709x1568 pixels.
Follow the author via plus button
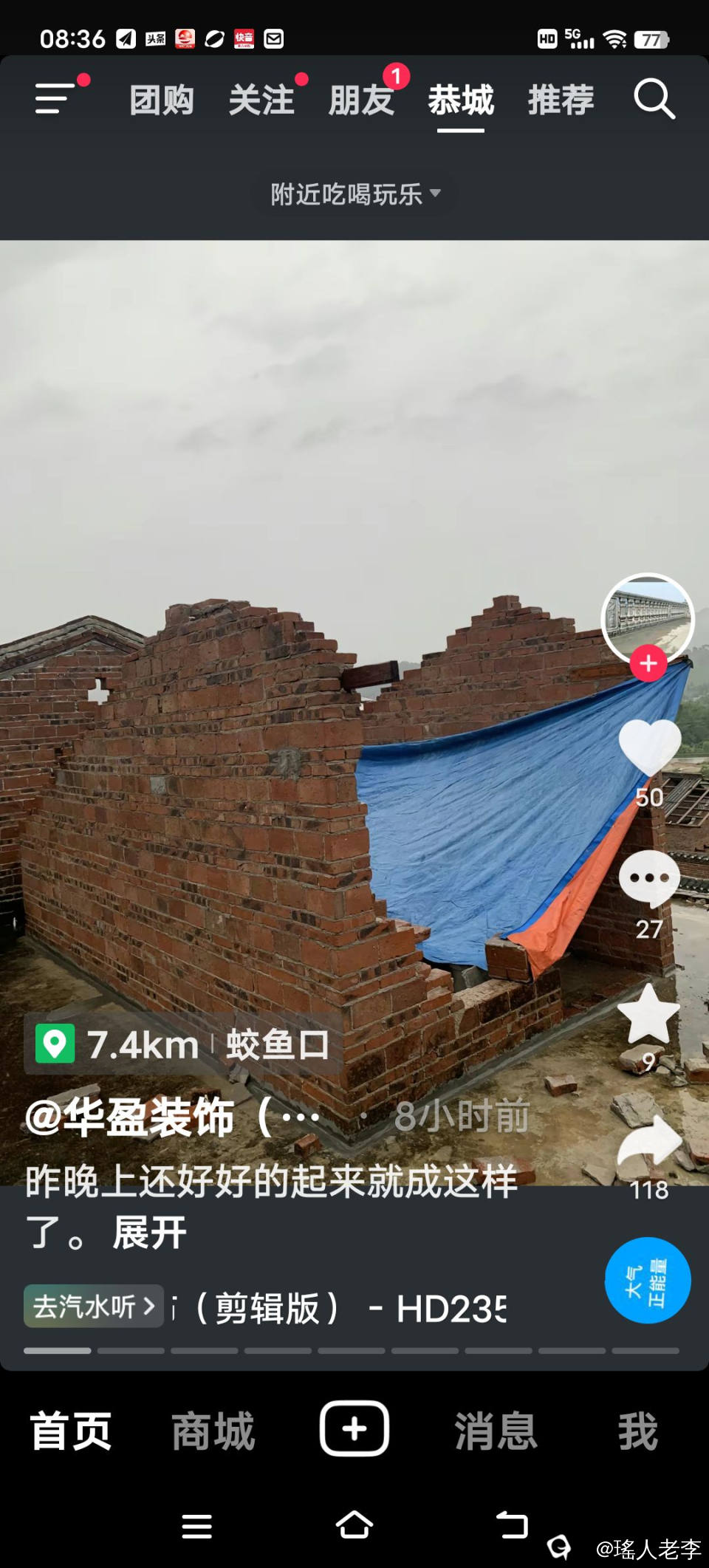[648, 663]
